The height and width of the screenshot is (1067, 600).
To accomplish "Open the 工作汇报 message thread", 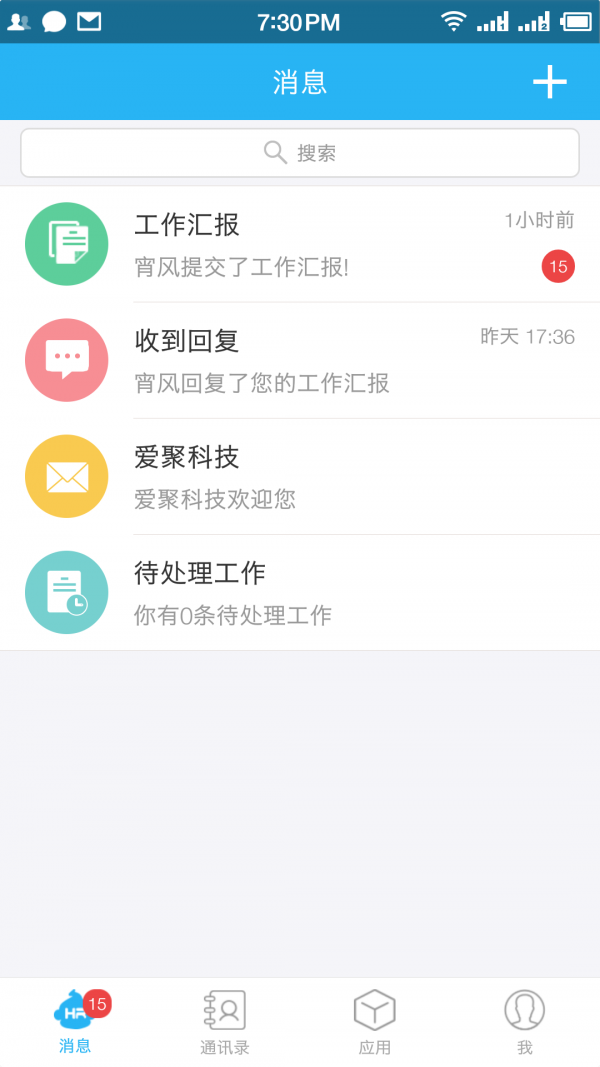I will coord(300,244).
